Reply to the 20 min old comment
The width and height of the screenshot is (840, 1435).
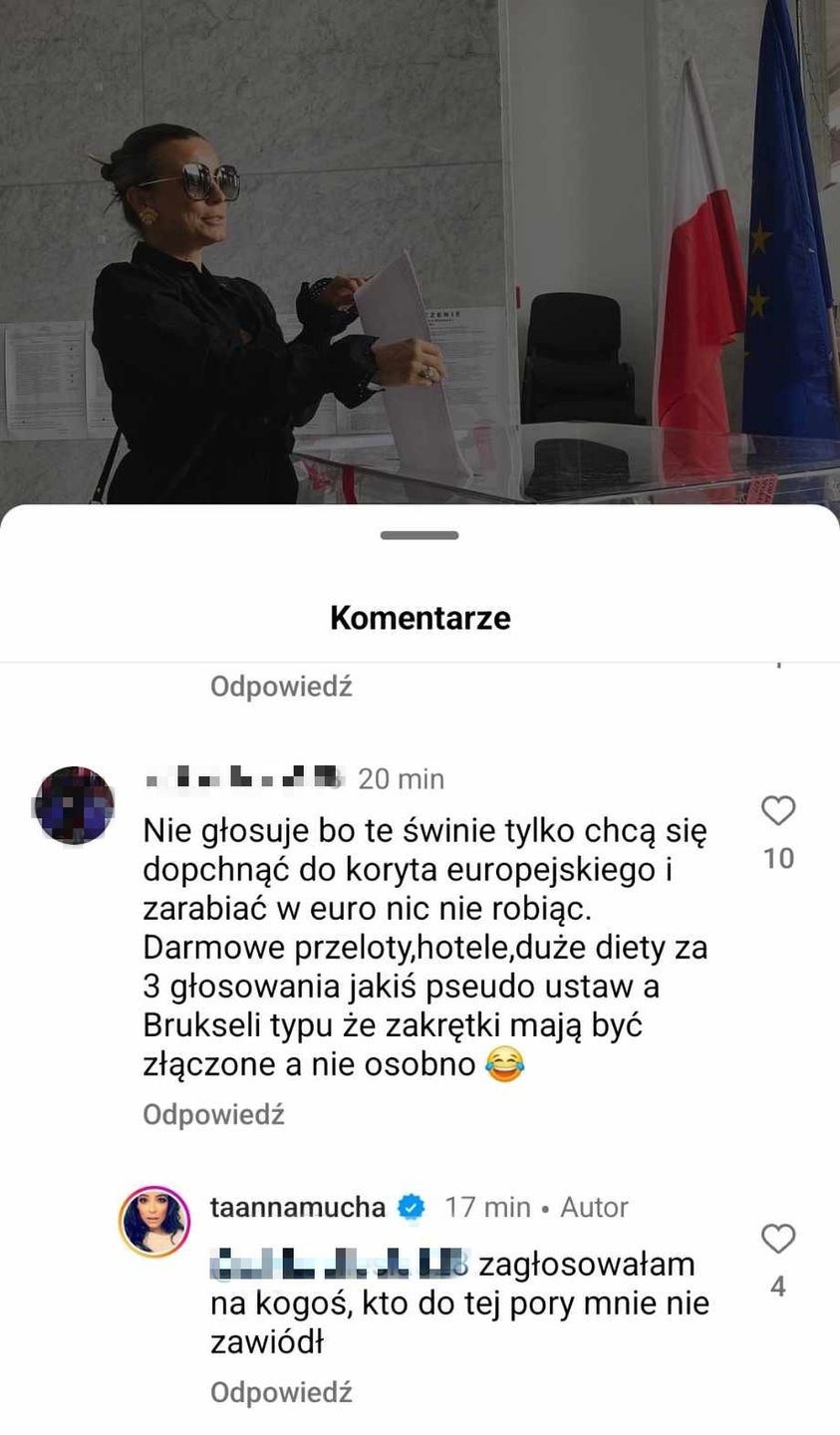(x=213, y=1114)
